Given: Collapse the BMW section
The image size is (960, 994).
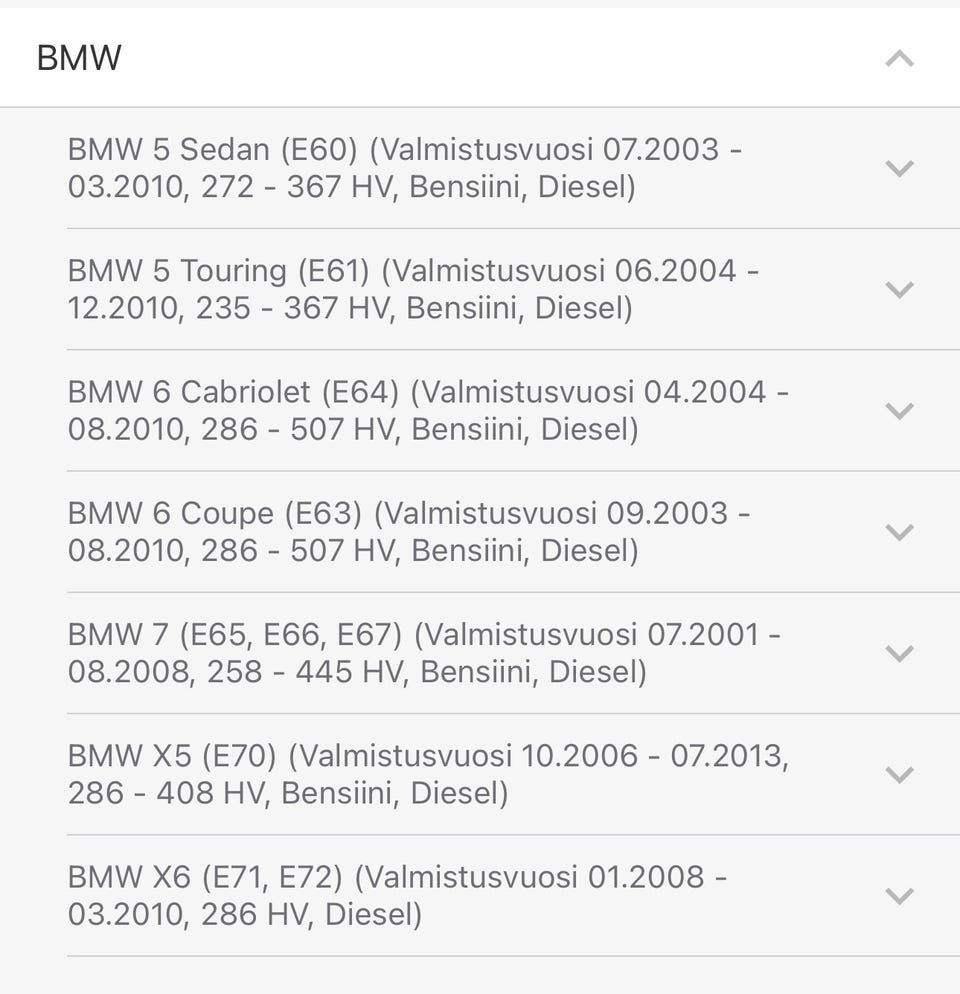Looking at the screenshot, I should 899,58.
